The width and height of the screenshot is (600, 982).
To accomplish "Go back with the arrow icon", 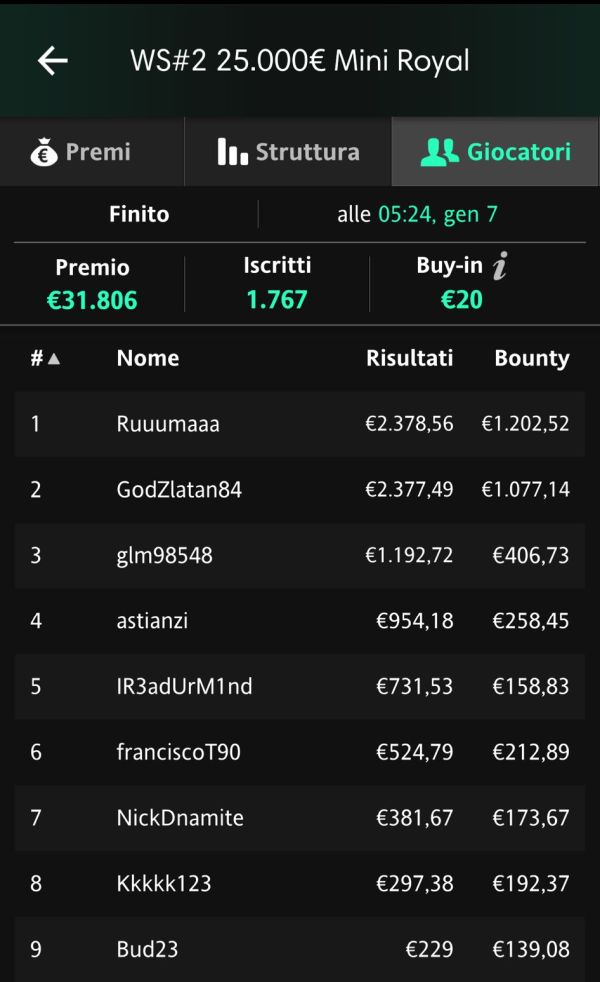I will pyautogui.click(x=53, y=61).
